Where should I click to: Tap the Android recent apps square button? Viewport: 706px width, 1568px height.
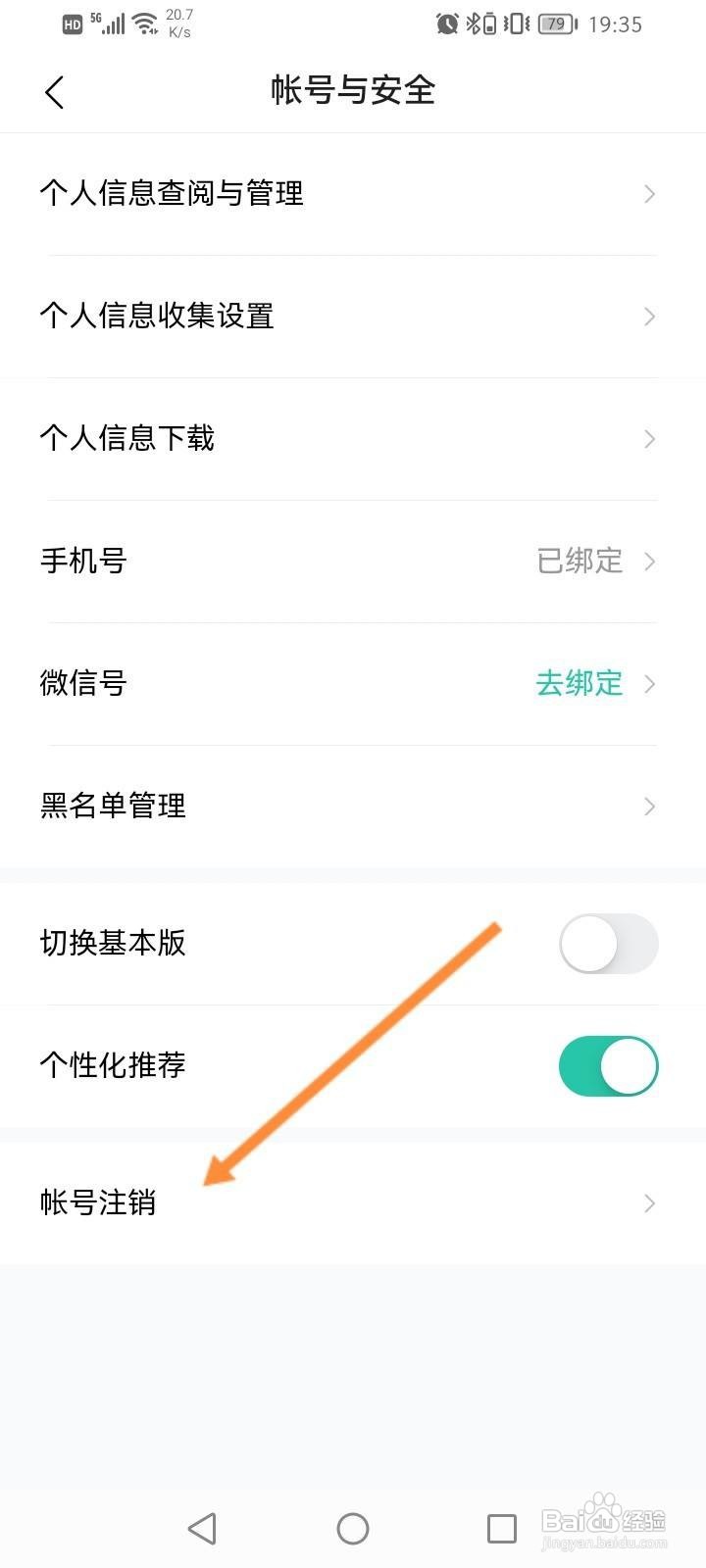point(502,1528)
